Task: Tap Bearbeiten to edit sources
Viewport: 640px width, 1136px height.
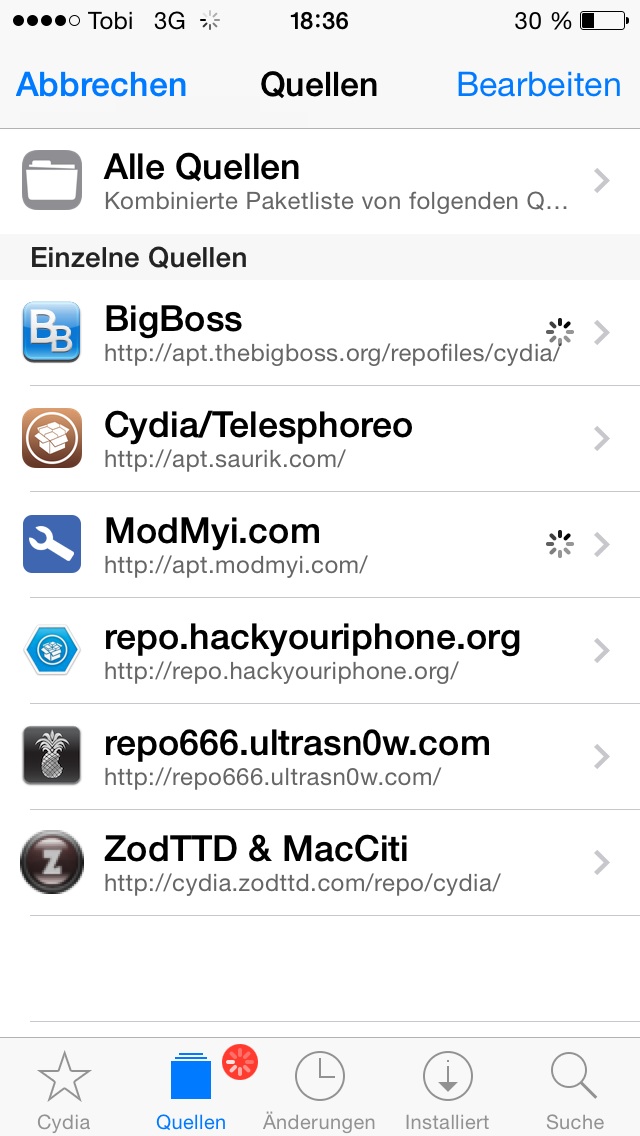Action: pyautogui.click(x=538, y=85)
